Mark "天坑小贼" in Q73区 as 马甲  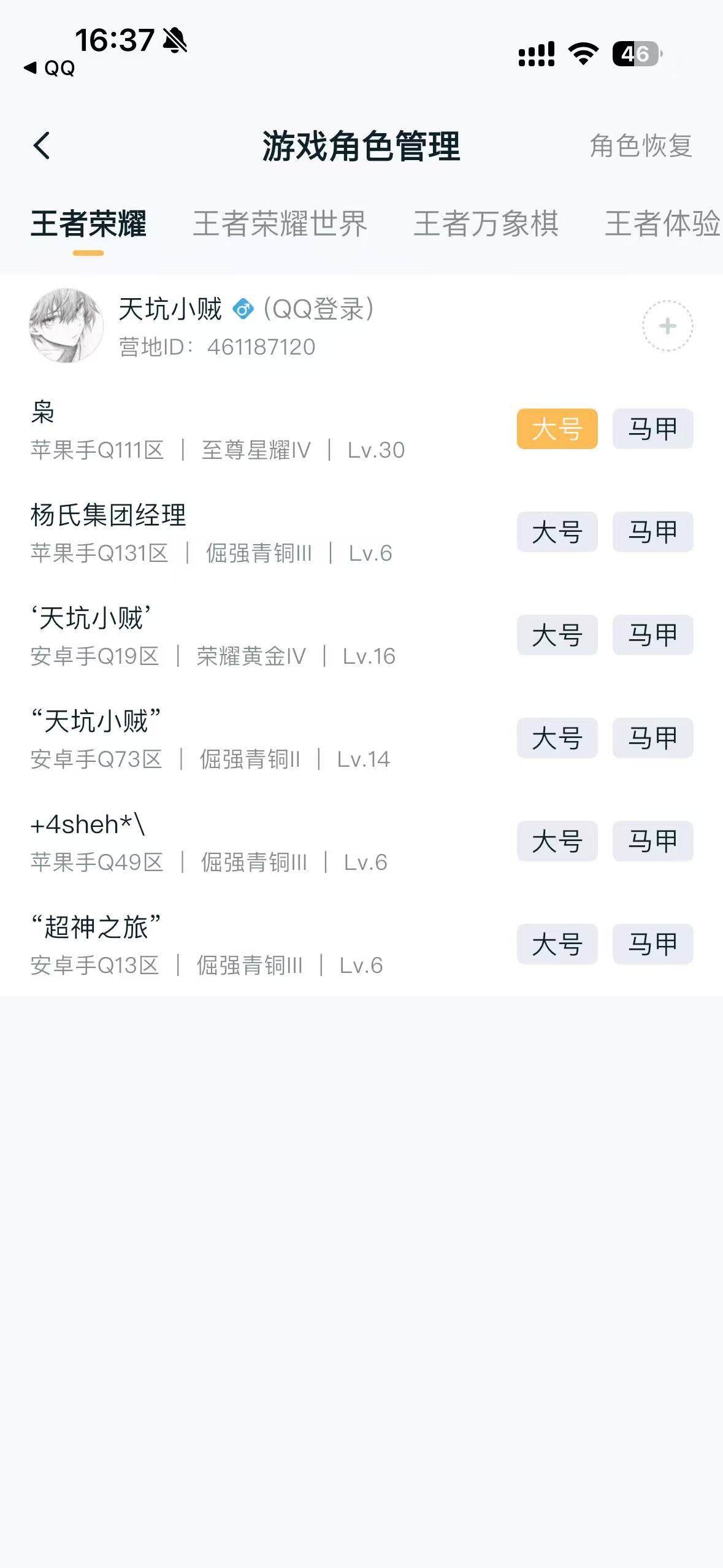[652, 739]
